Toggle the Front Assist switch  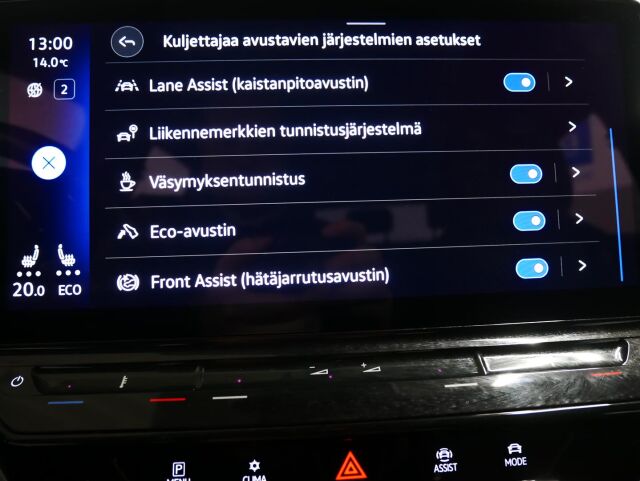click(532, 268)
